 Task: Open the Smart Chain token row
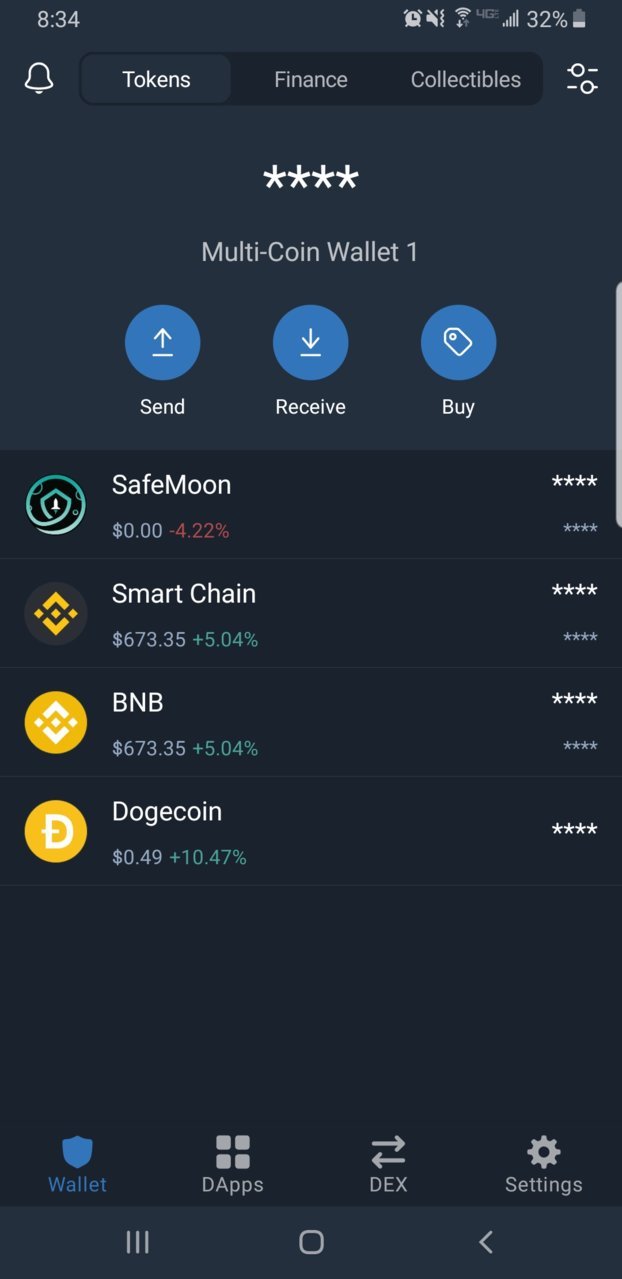click(311, 614)
